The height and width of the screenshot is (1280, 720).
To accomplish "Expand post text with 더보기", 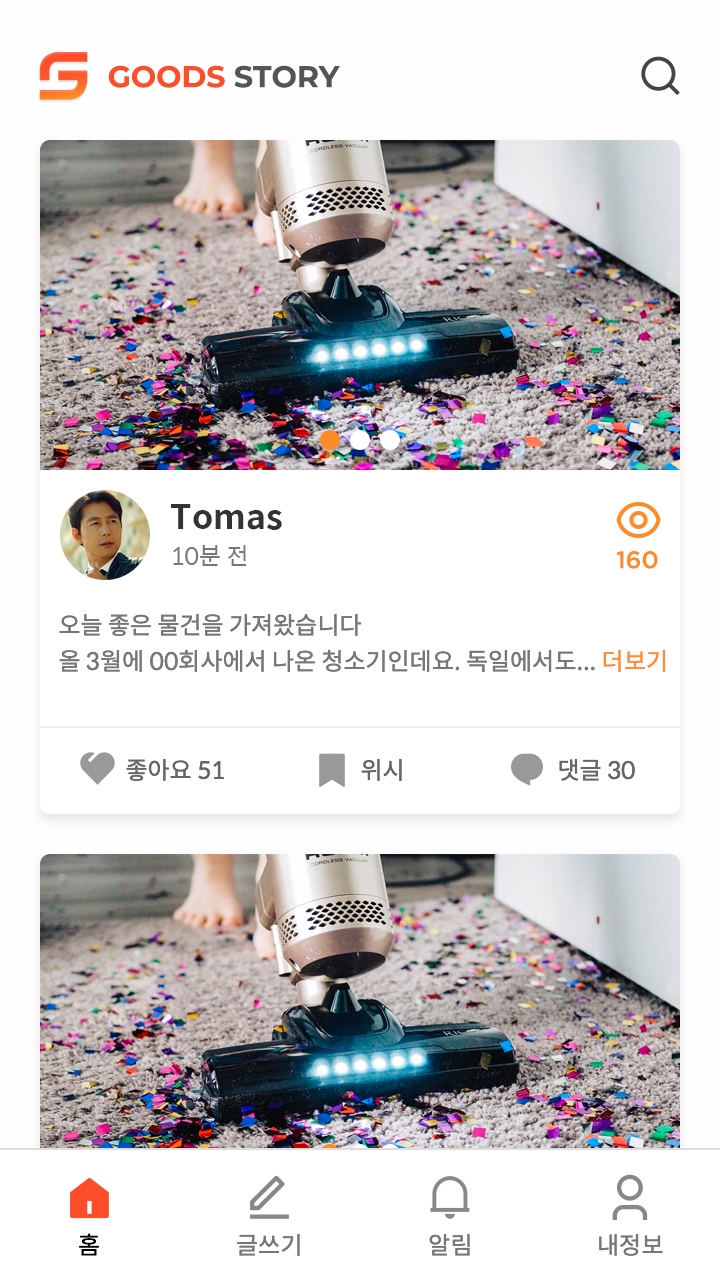I will (634, 661).
